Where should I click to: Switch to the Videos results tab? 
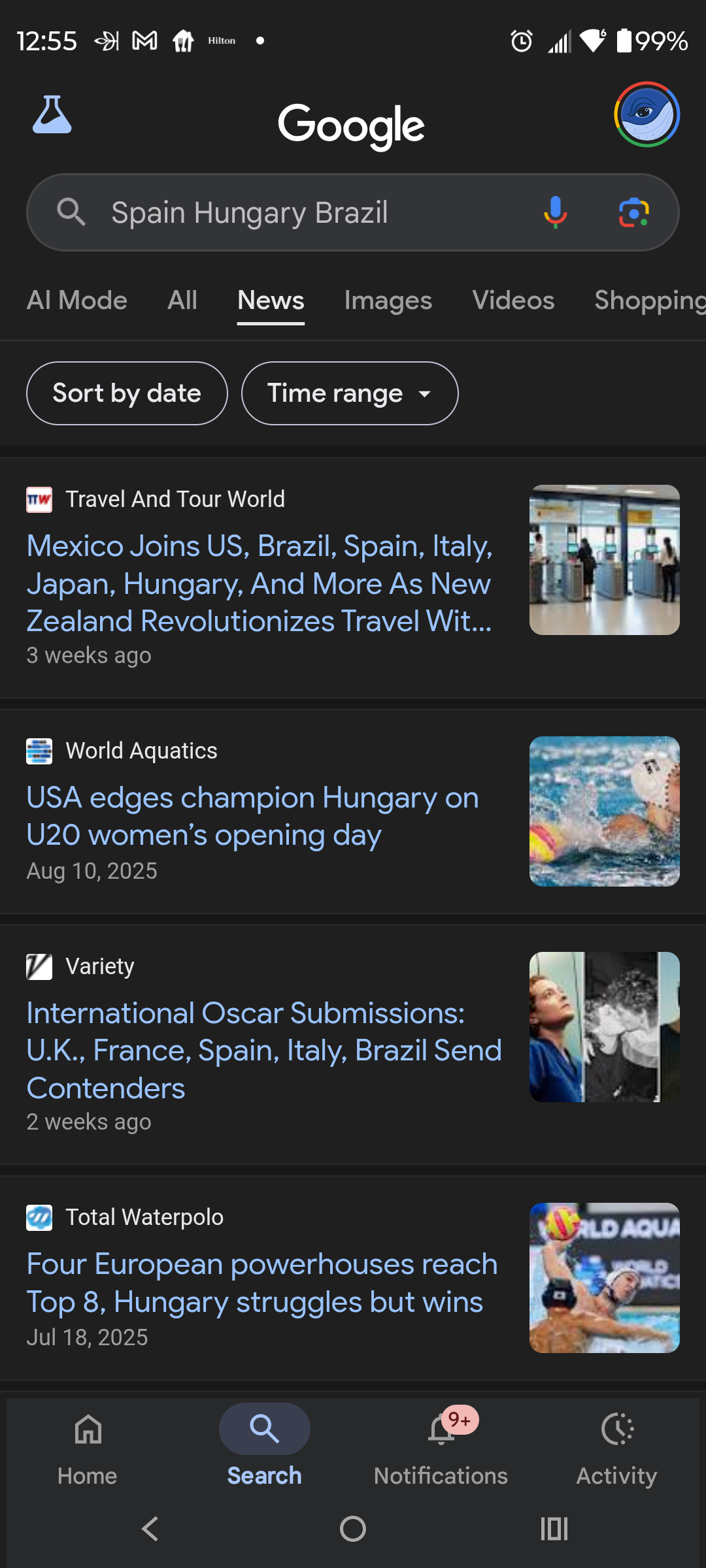click(x=513, y=300)
